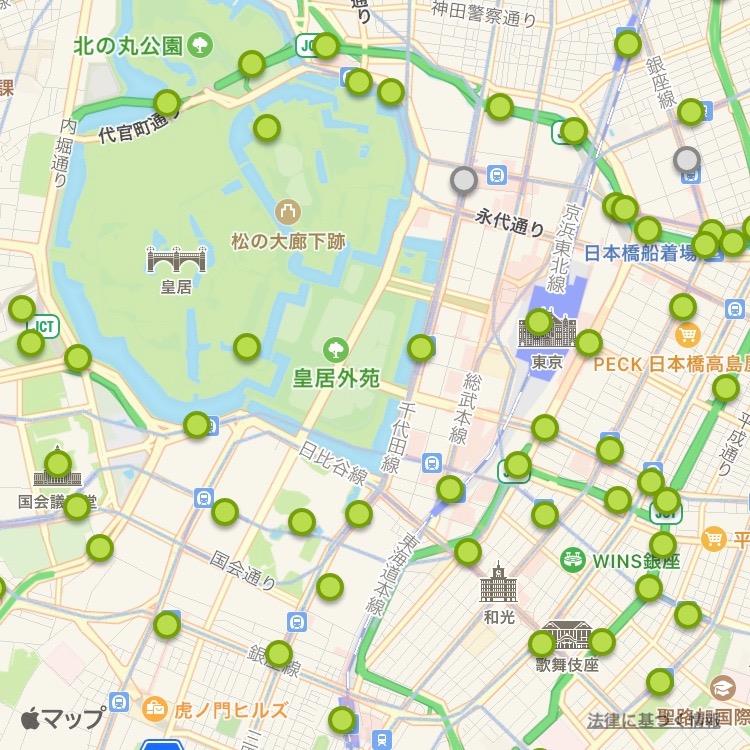Open the 皇居 landmark on the map
750x750 pixels.
(x=176, y=260)
